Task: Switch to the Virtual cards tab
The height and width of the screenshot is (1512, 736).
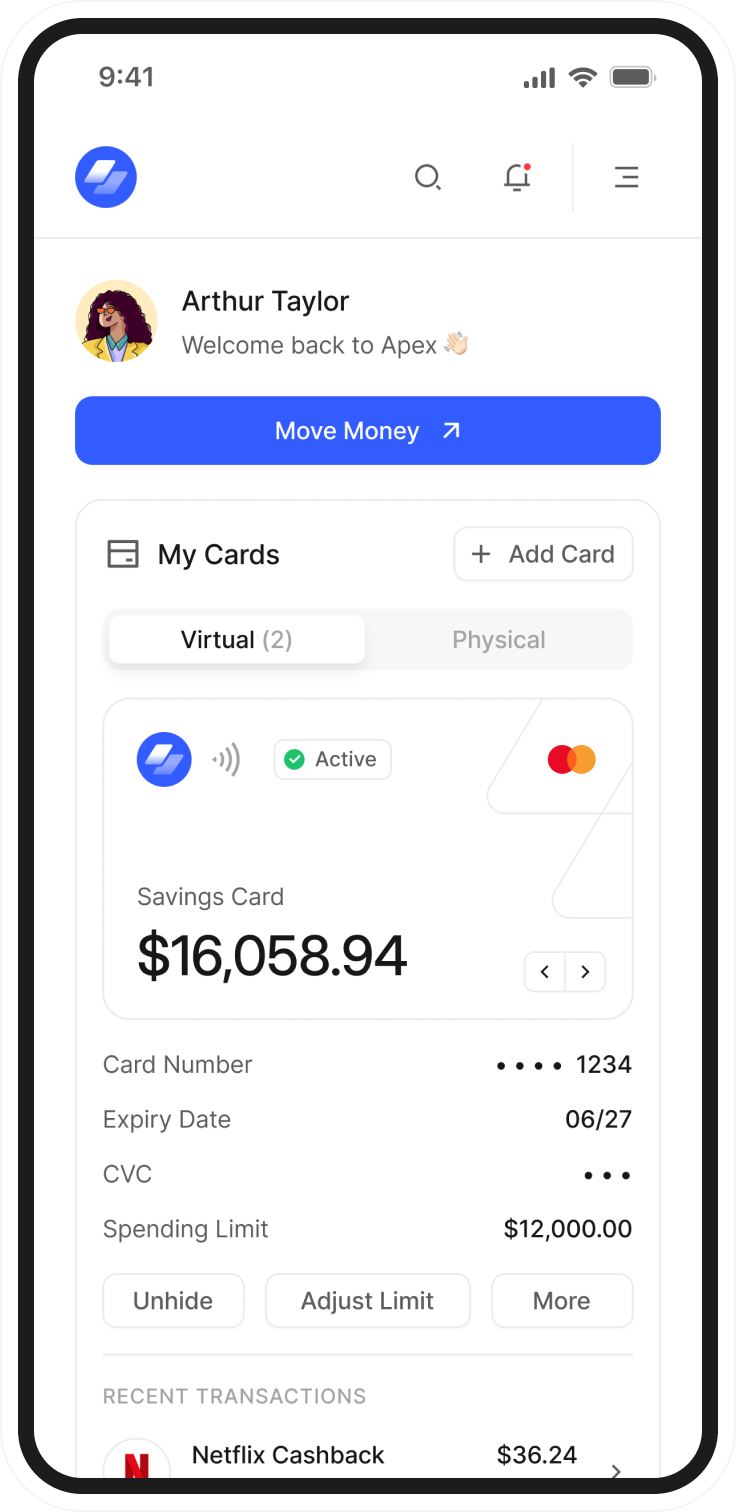Action: [x=237, y=640]
